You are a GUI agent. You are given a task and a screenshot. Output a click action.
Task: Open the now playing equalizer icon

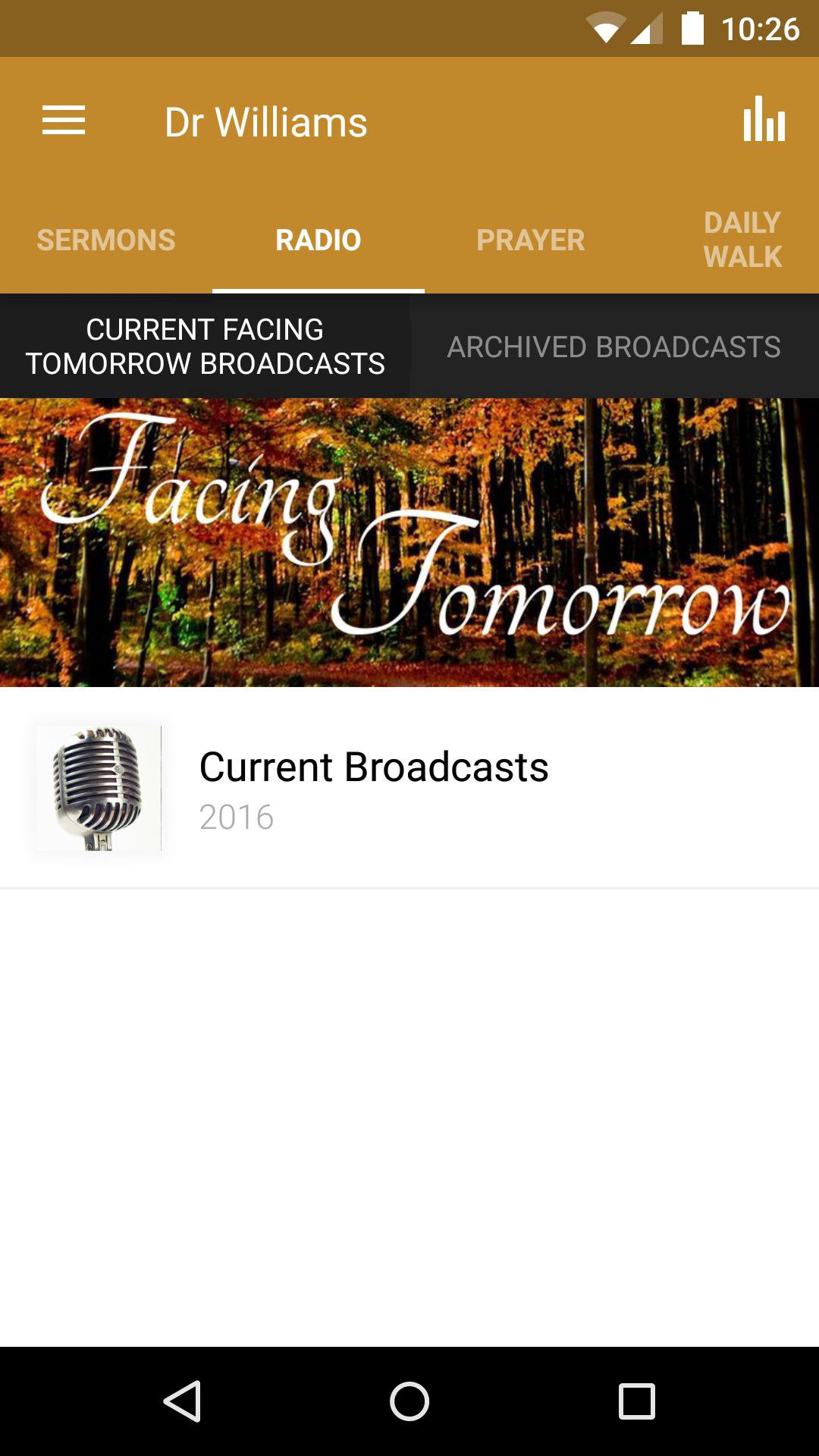pos(764,120)
